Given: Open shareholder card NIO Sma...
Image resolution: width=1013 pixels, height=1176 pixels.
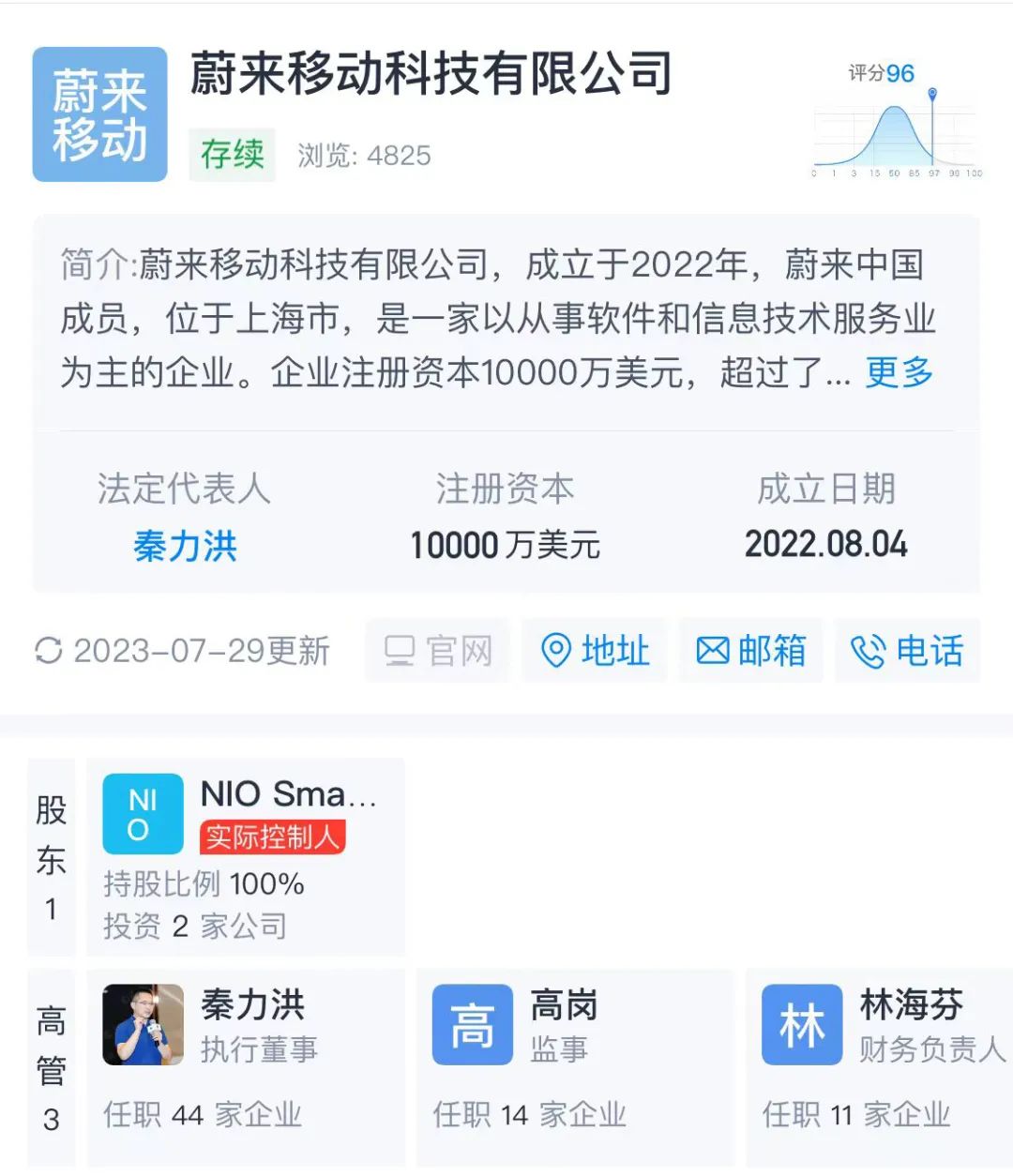Looking at the screenshot, I should coord(246,856).
